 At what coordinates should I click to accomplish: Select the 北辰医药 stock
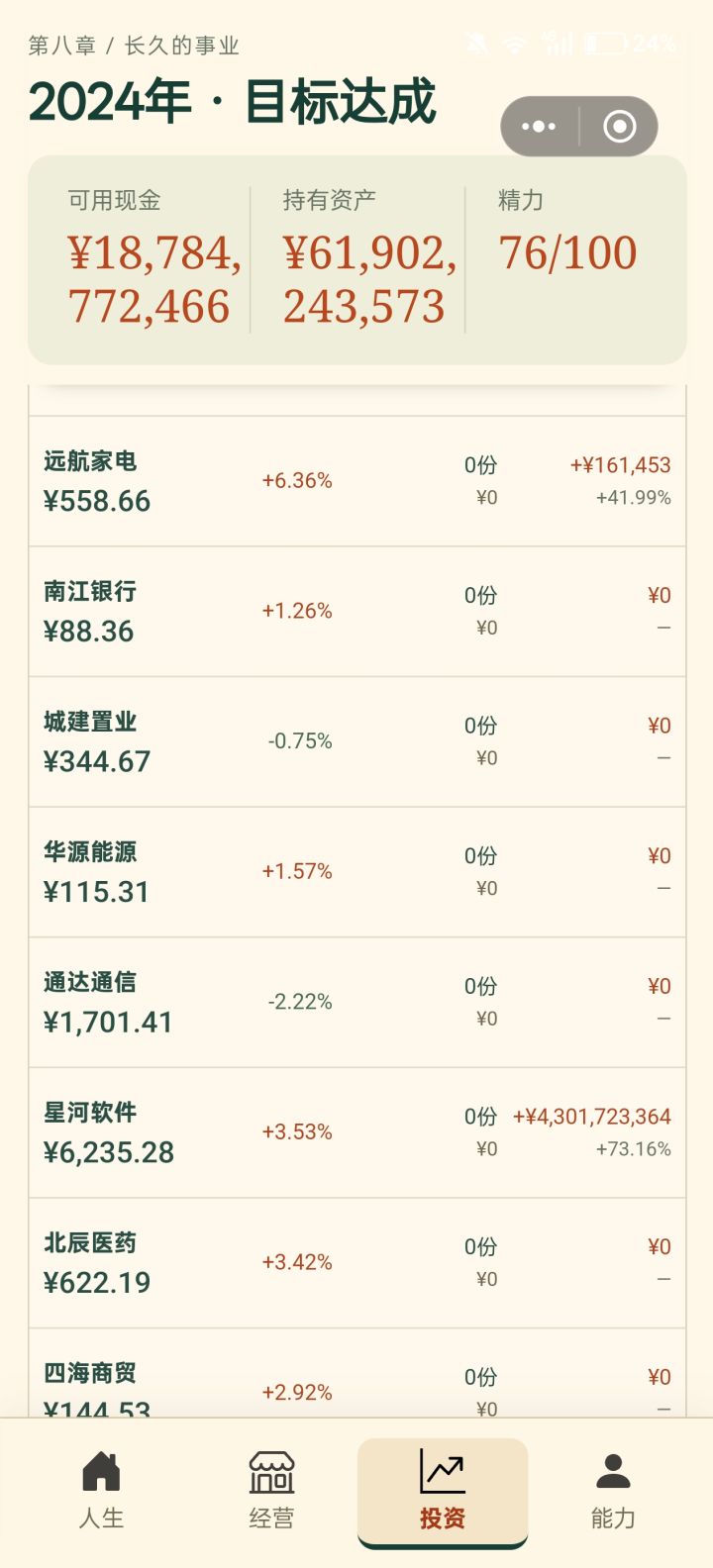[x=357, y=1263]
